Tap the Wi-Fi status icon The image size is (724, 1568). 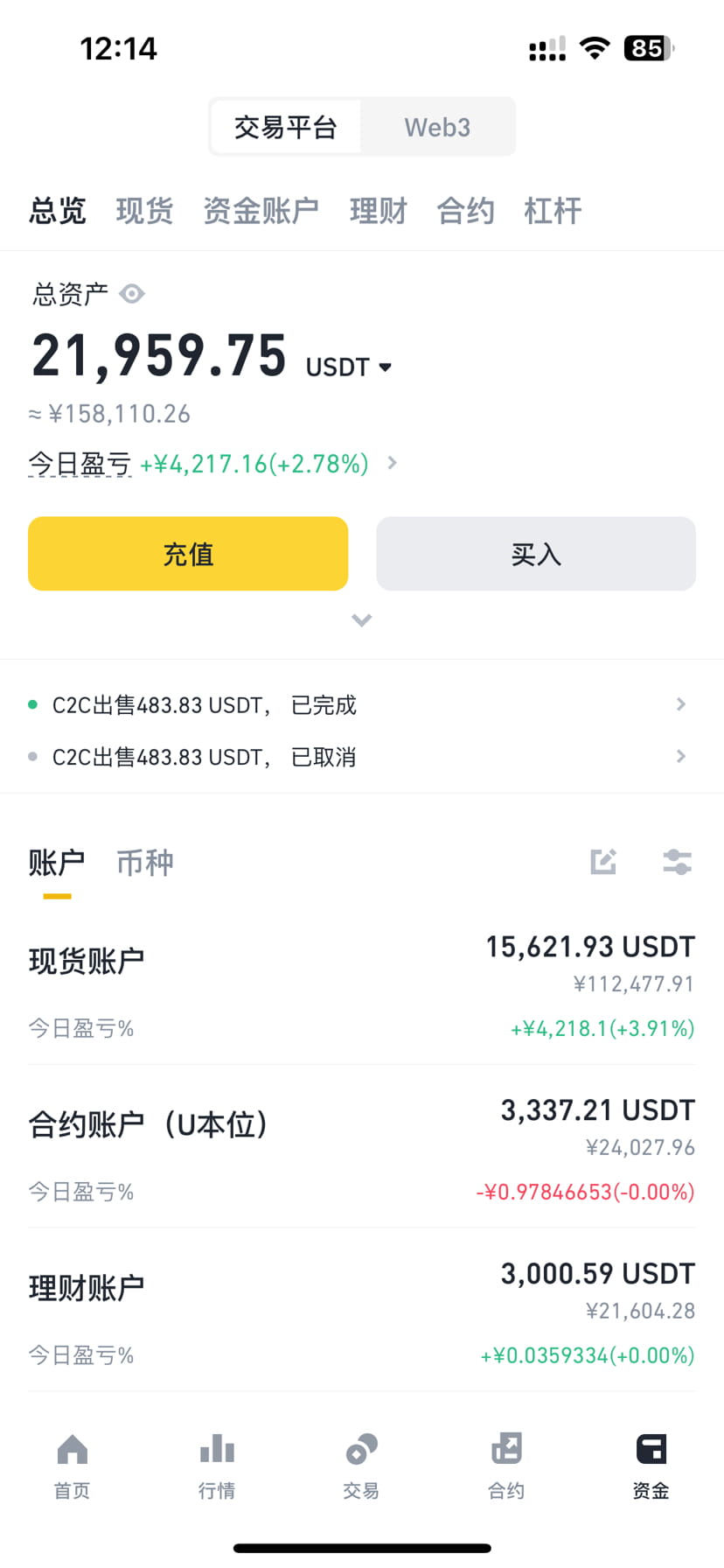594,48
